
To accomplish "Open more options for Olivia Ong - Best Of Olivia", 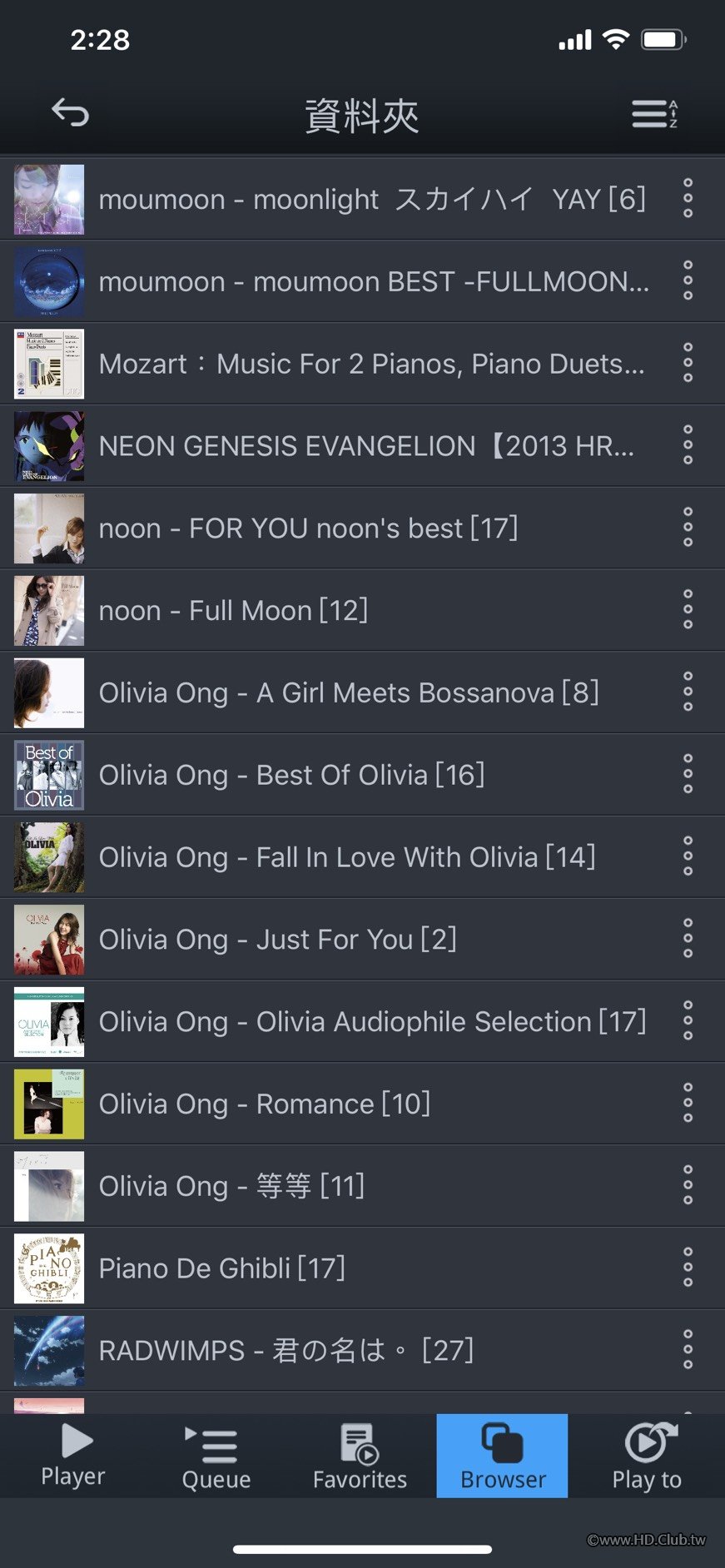I will (x=688, y=775).
